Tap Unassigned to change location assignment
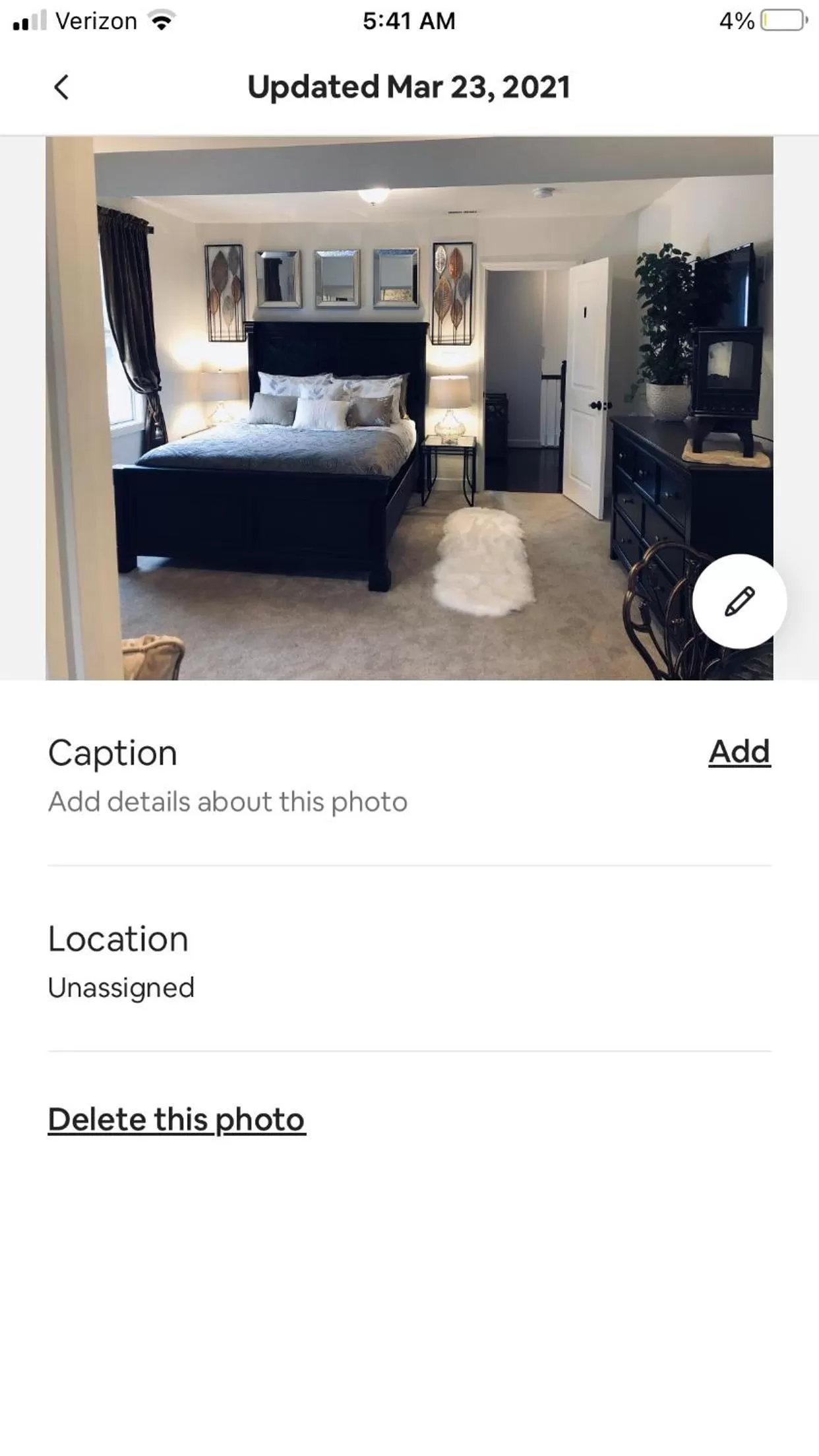The height and width of the screenshot is (1456, 819). point(121,987)
